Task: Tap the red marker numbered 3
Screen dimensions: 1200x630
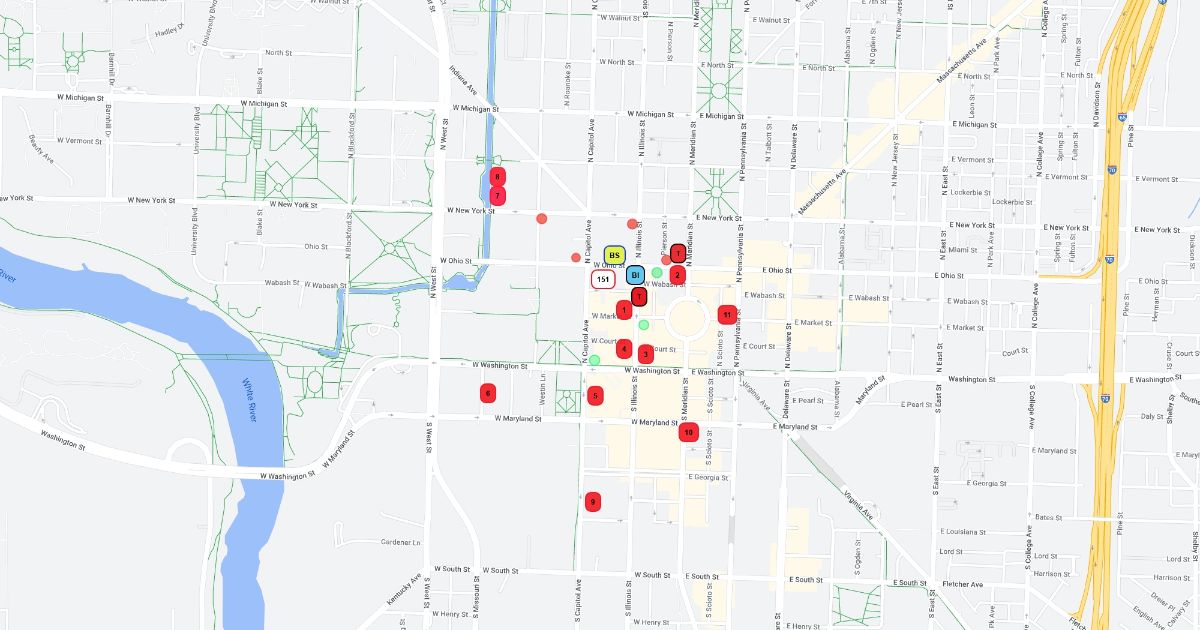Action: pyautogui.click(x=646, y=353)
